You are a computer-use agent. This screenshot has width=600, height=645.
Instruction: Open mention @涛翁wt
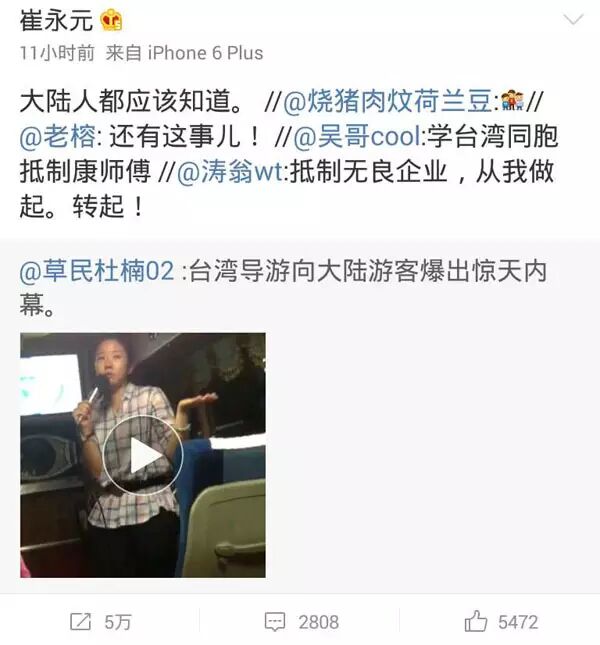coord(229,171)
